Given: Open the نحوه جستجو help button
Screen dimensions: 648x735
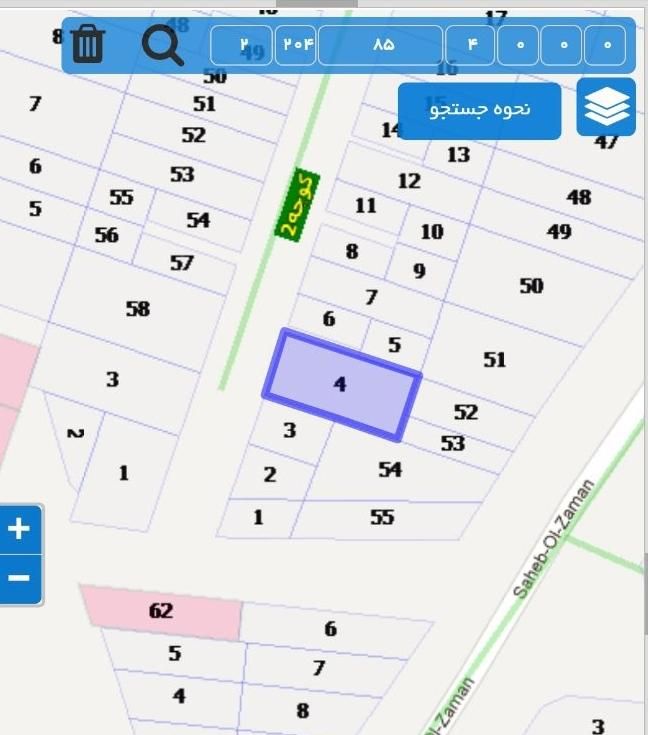Looking at the screenshot, I should coord(480,110).
